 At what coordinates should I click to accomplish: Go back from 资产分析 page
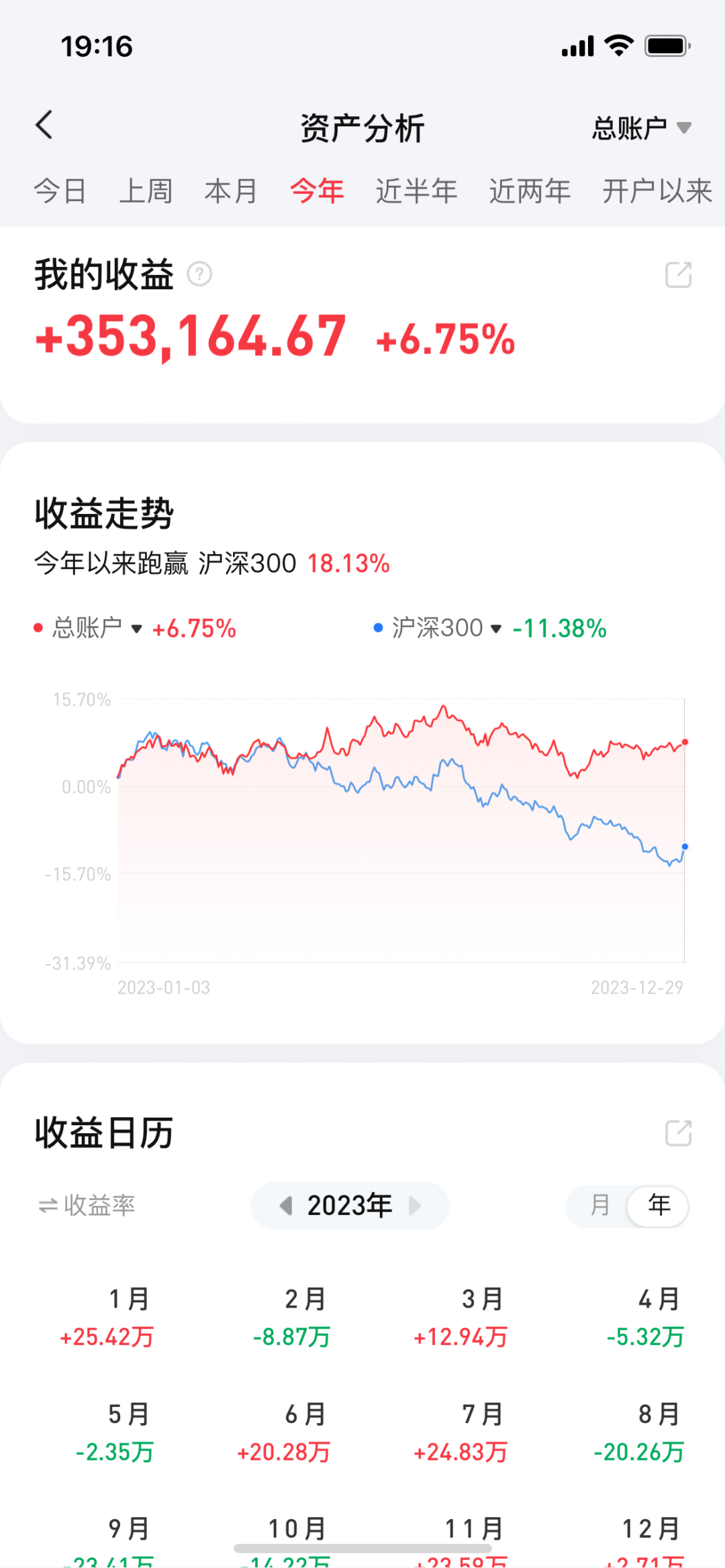[x=44, y=125]
